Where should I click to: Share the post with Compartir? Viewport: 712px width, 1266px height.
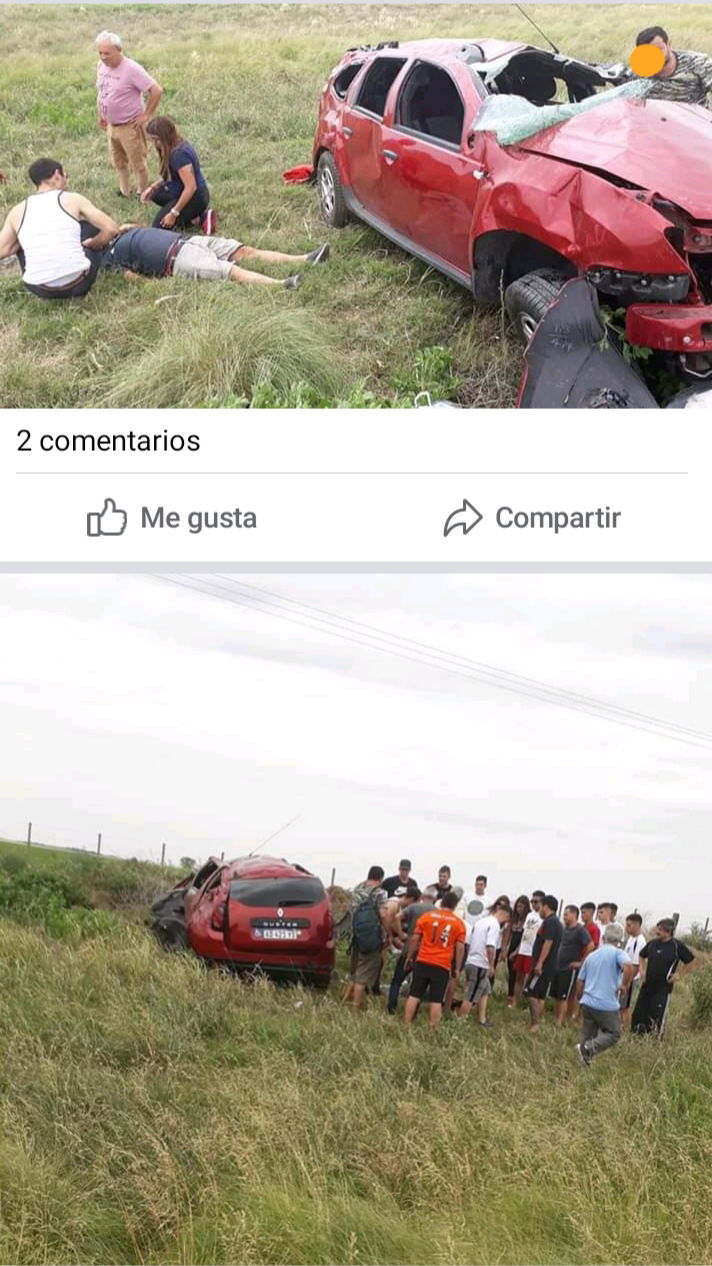(532, 518)
